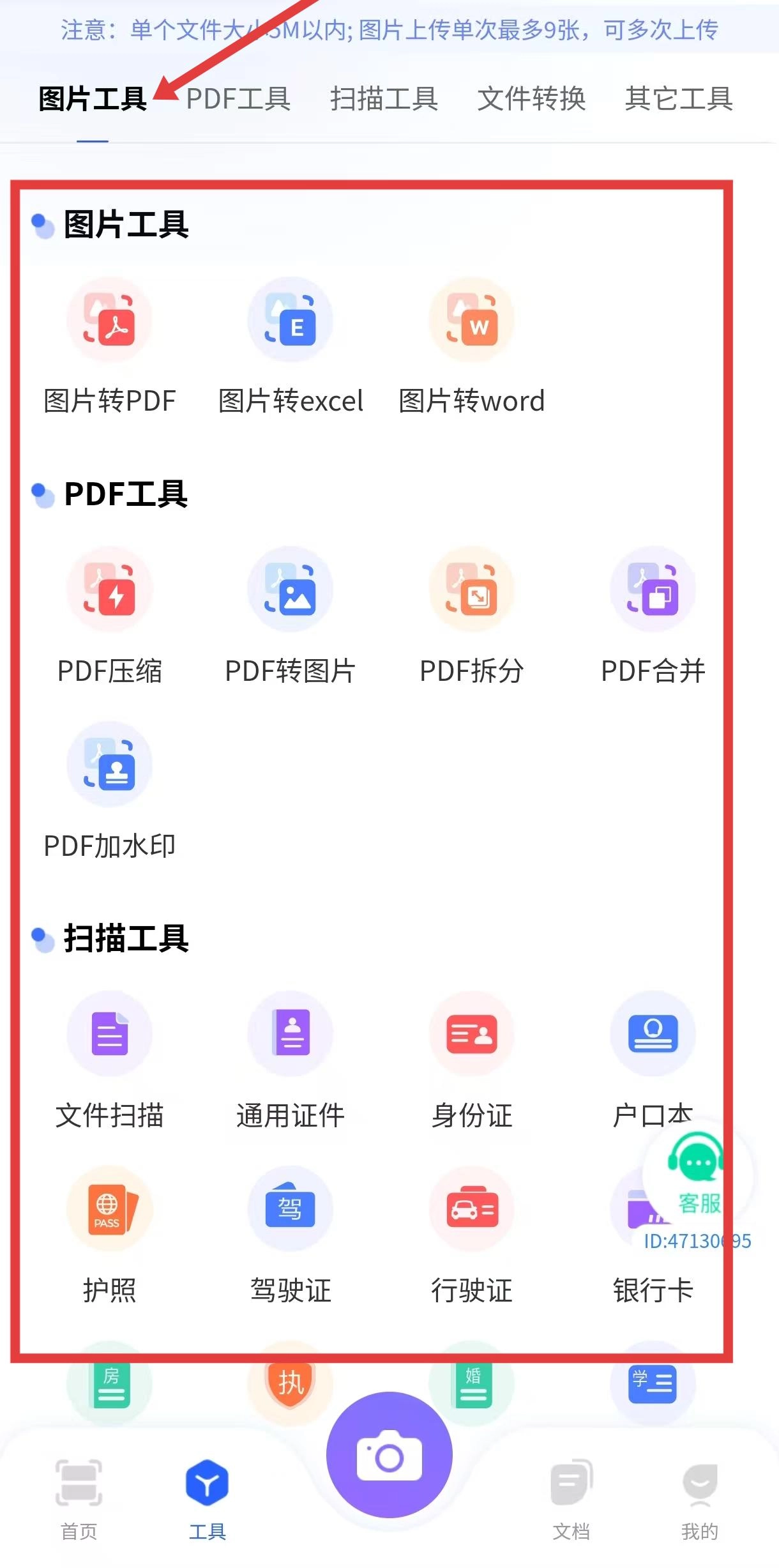Select the PDF压缩 tool
Screen dimensions: 779x1568
coord(110,590)
